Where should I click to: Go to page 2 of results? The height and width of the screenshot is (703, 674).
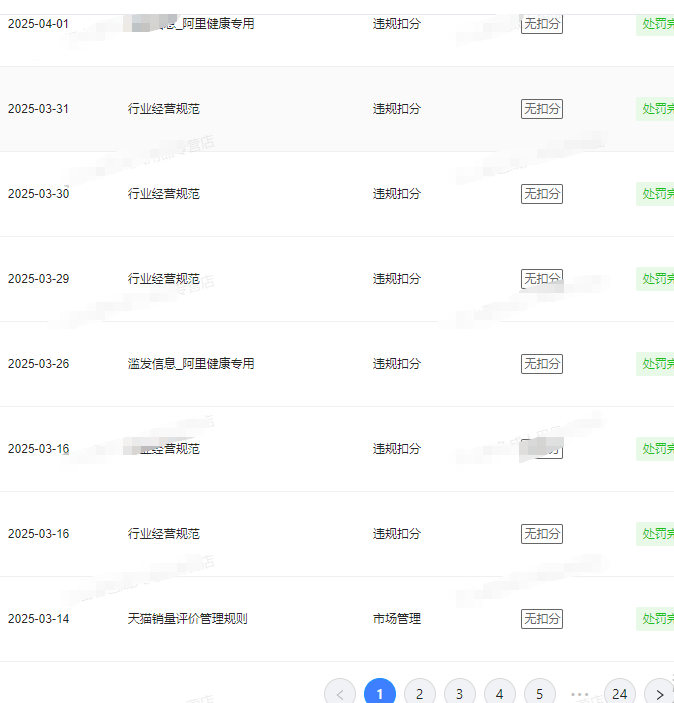click(420, 693)
